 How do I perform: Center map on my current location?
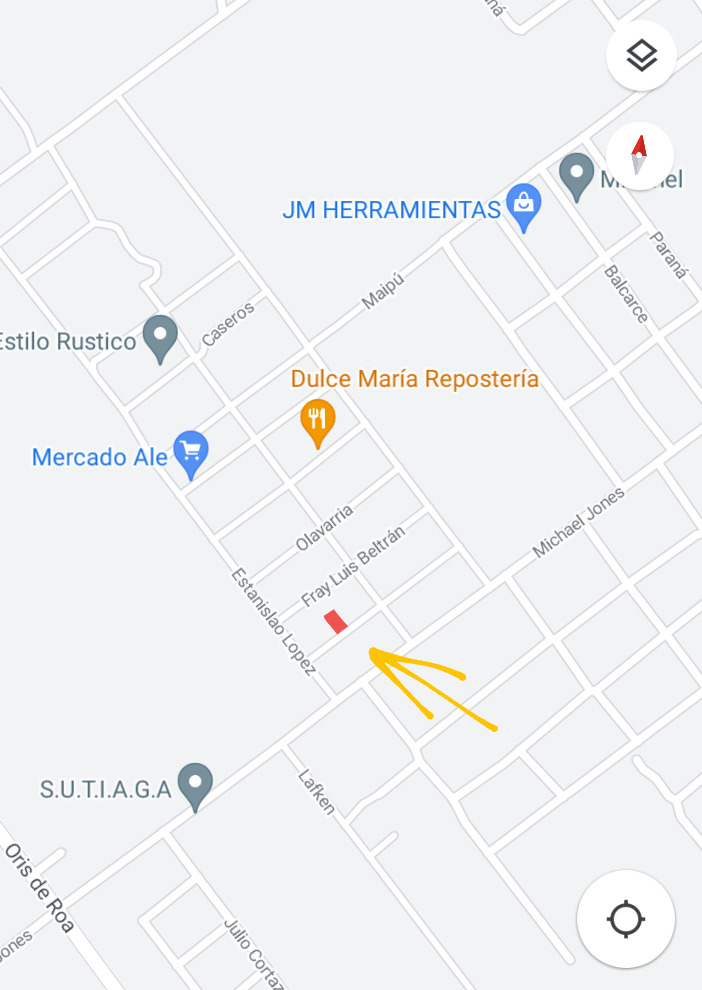(626, 918)
